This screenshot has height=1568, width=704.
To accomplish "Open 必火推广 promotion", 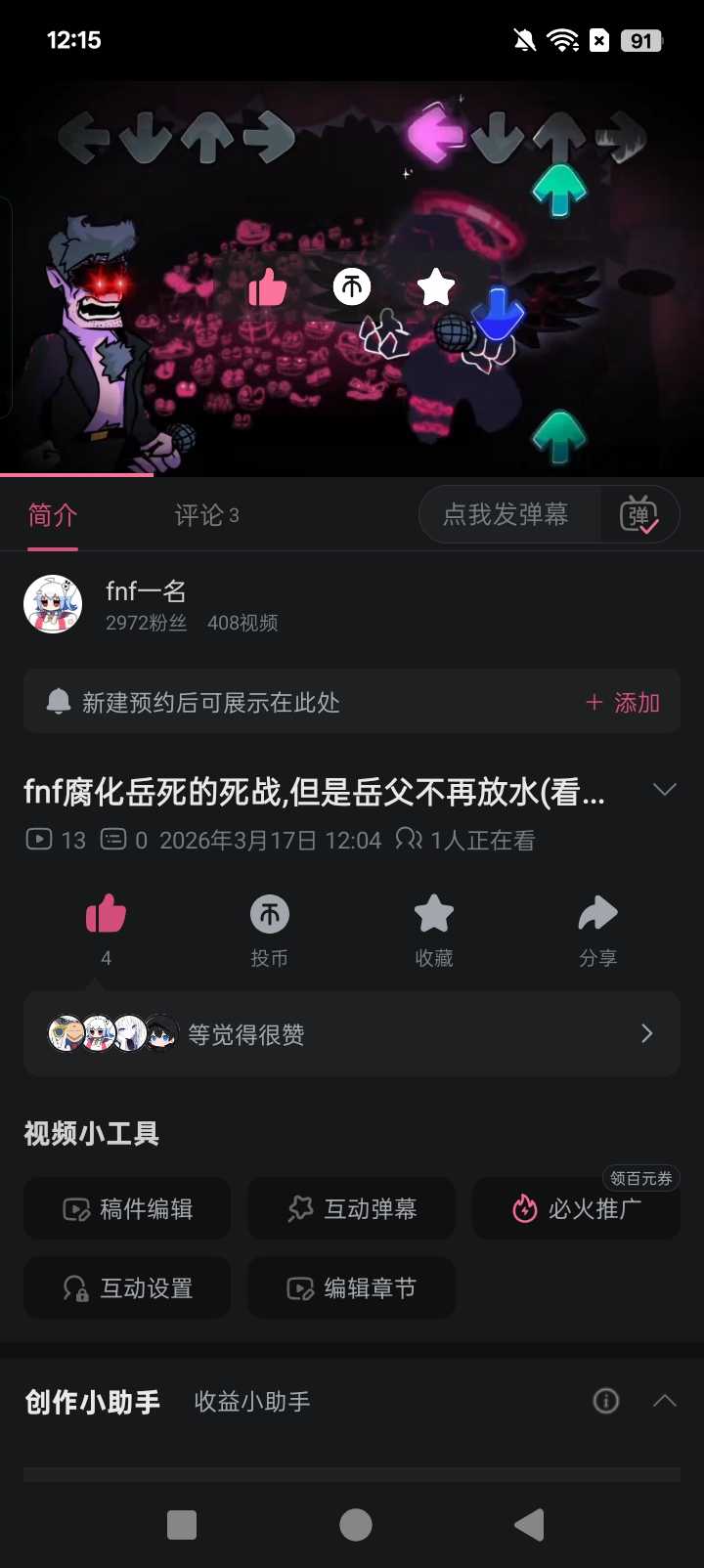I will (x=577, y=1209).
